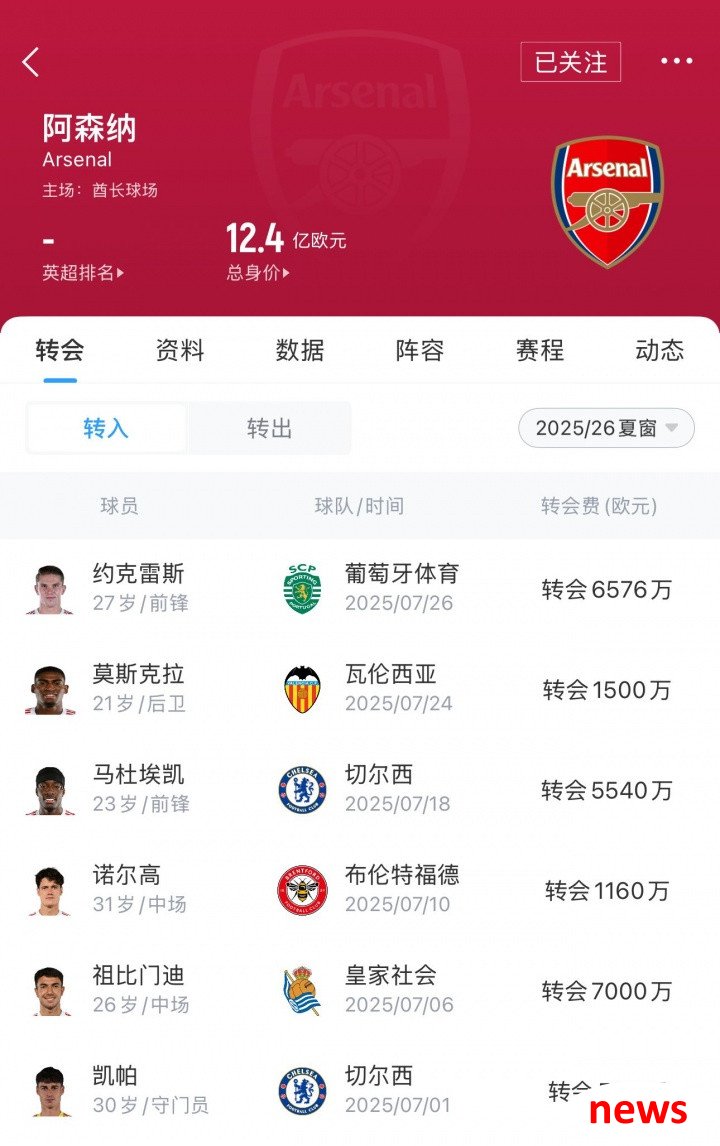
Task: Open 马杜埃凯 transfer row
Action: (x=360, y=790)
